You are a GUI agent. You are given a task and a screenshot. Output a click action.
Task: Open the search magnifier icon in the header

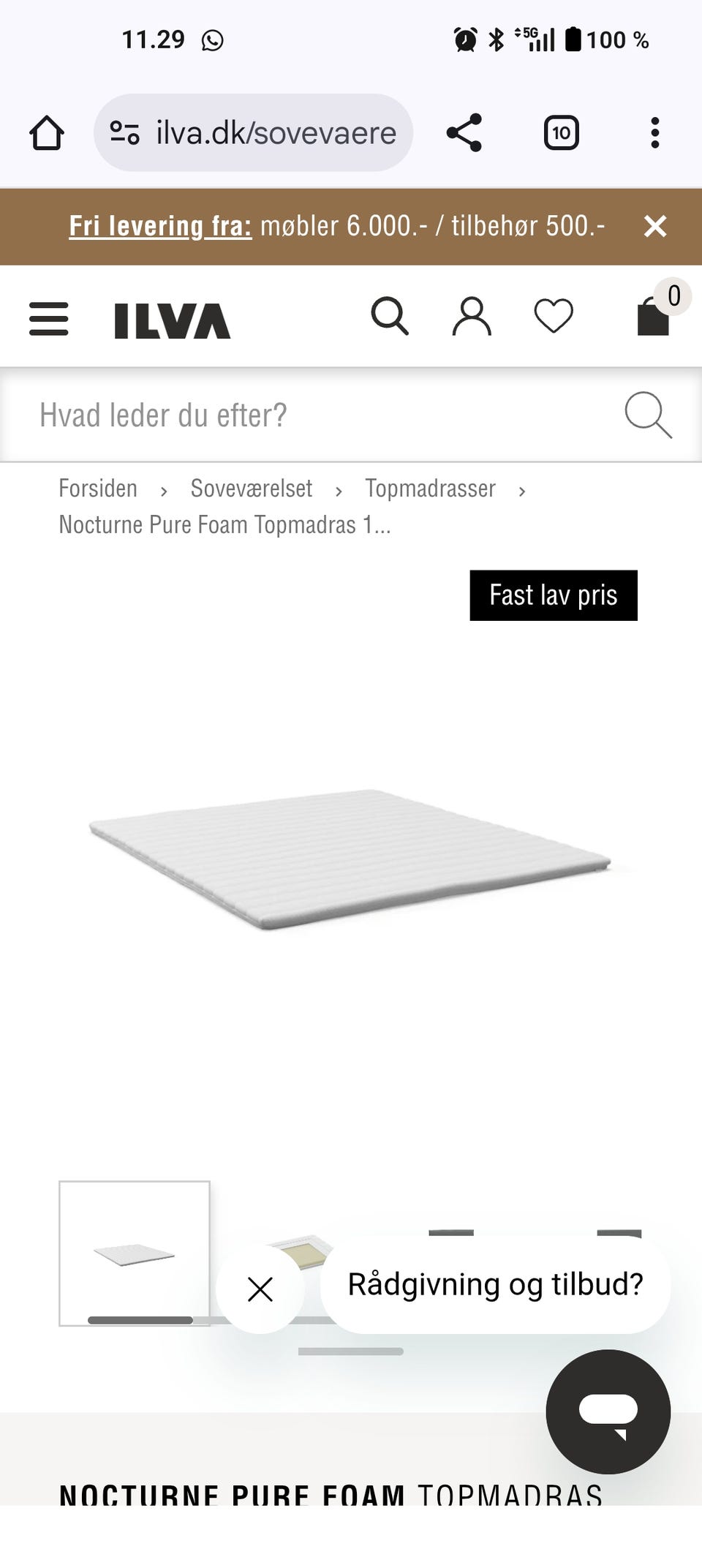point(391,316)
